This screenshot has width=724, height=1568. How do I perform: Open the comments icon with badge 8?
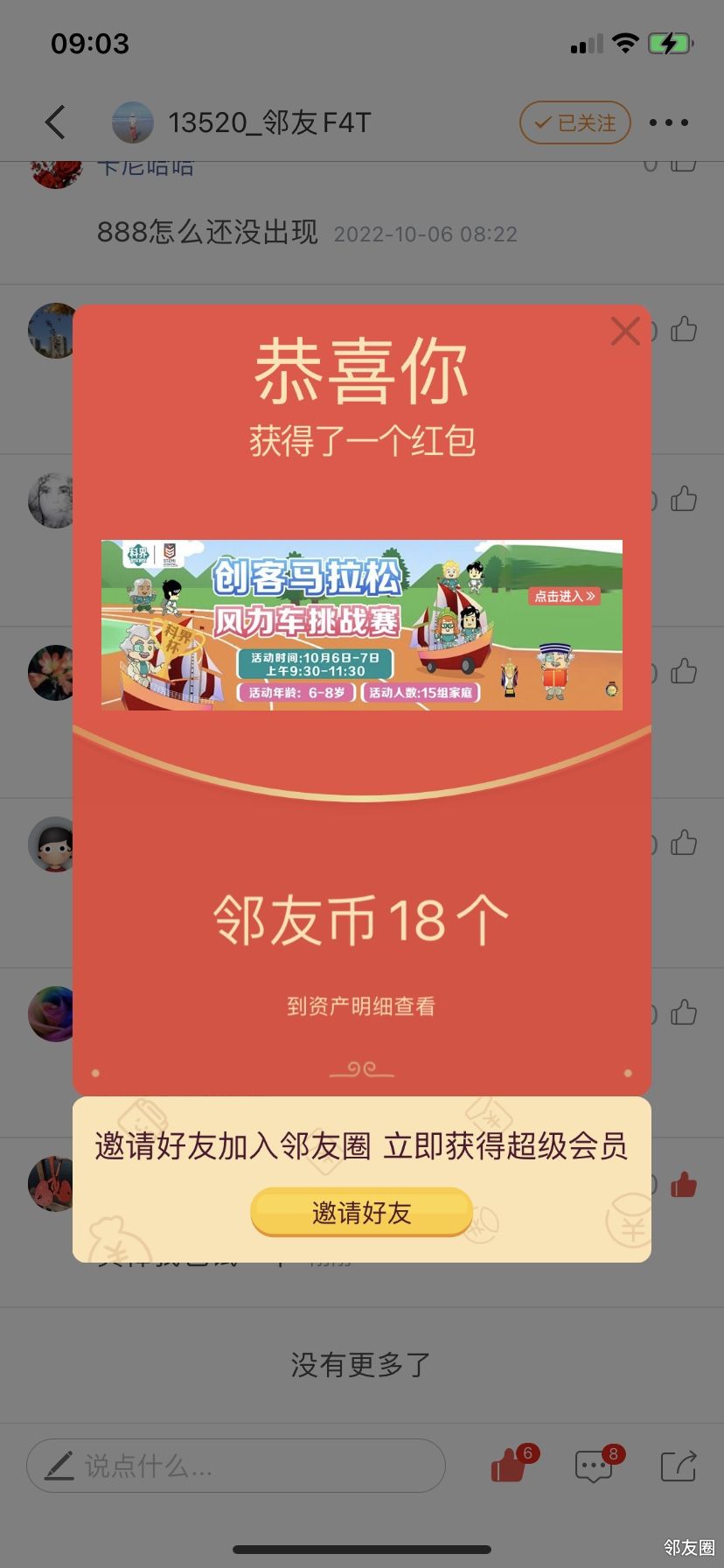[x=594, y=1466]
